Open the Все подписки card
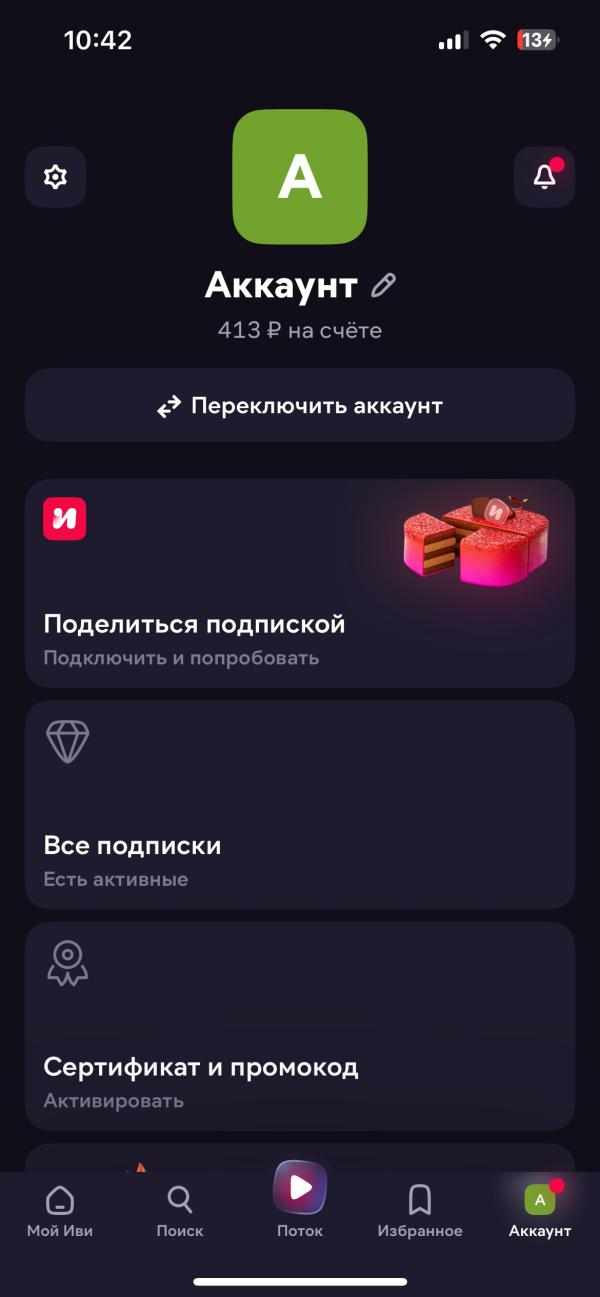The width and height of the screenshot is (600, 1297). click(300, 805)
